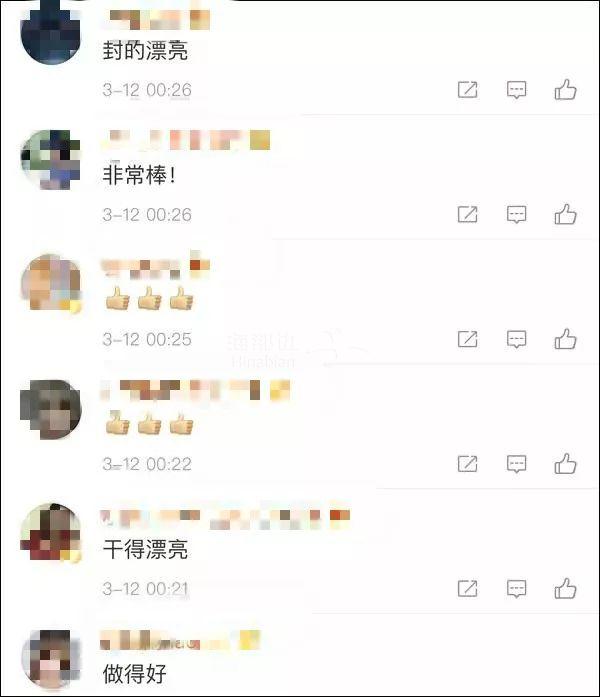Screen dimensions: 600x697
Task: Open replies for the "非常棒！" comment
Action: (x=516, y=214)
